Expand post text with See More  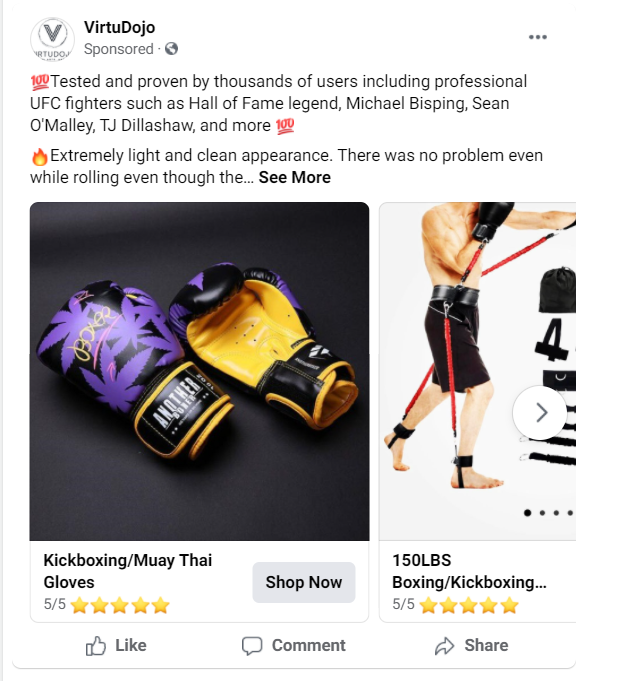(x=295, y=177)
